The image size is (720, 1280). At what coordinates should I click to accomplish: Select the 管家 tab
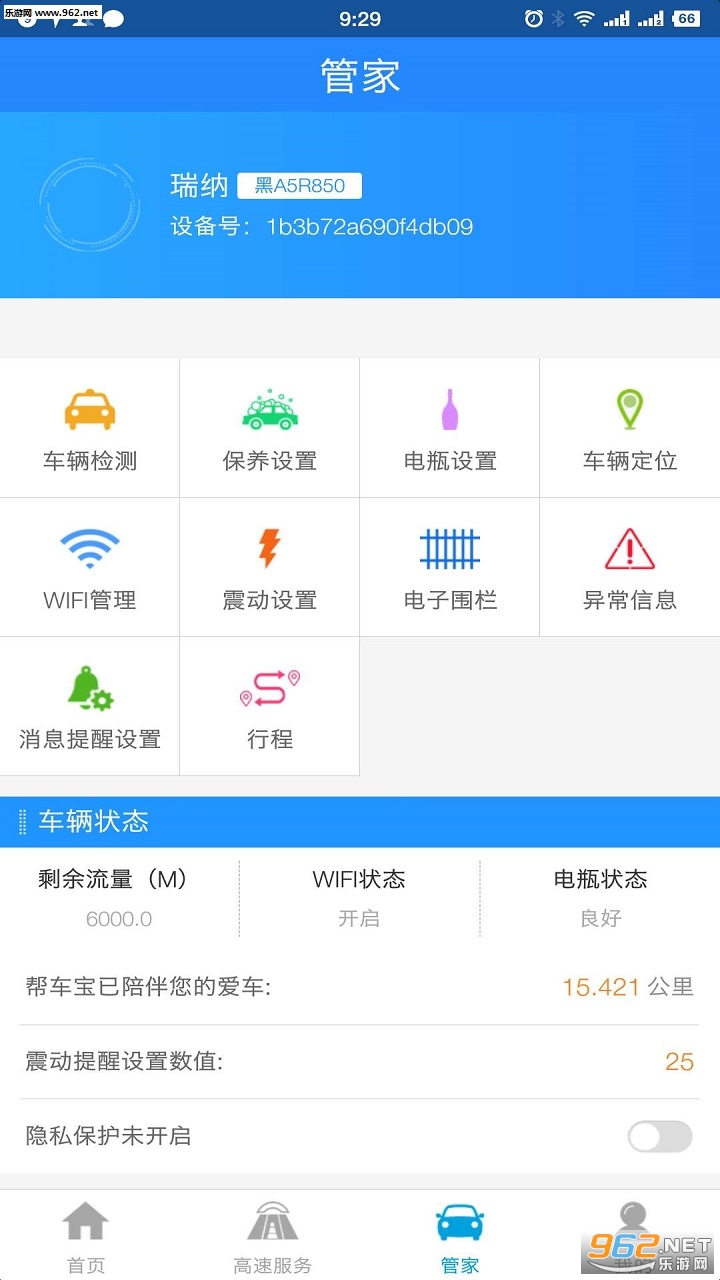[460, 1238]
